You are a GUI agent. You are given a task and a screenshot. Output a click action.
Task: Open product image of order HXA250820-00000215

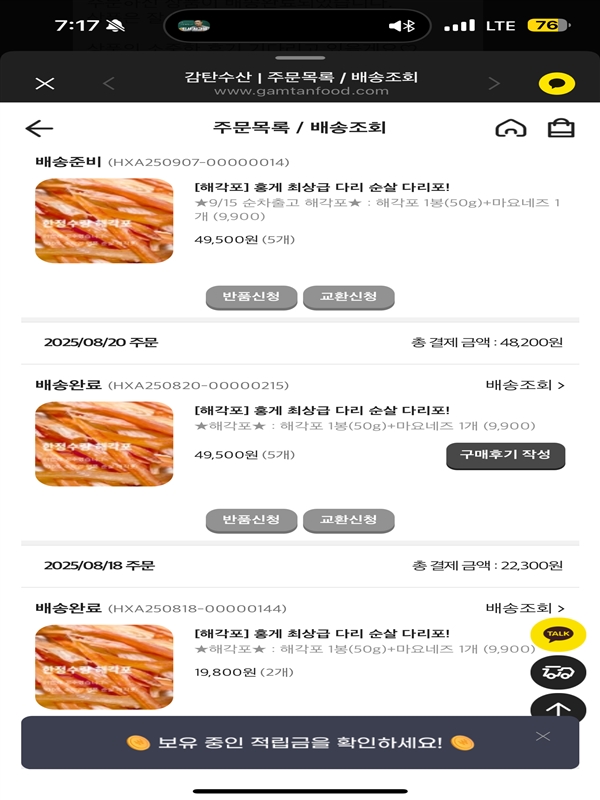tap(104, 444)
